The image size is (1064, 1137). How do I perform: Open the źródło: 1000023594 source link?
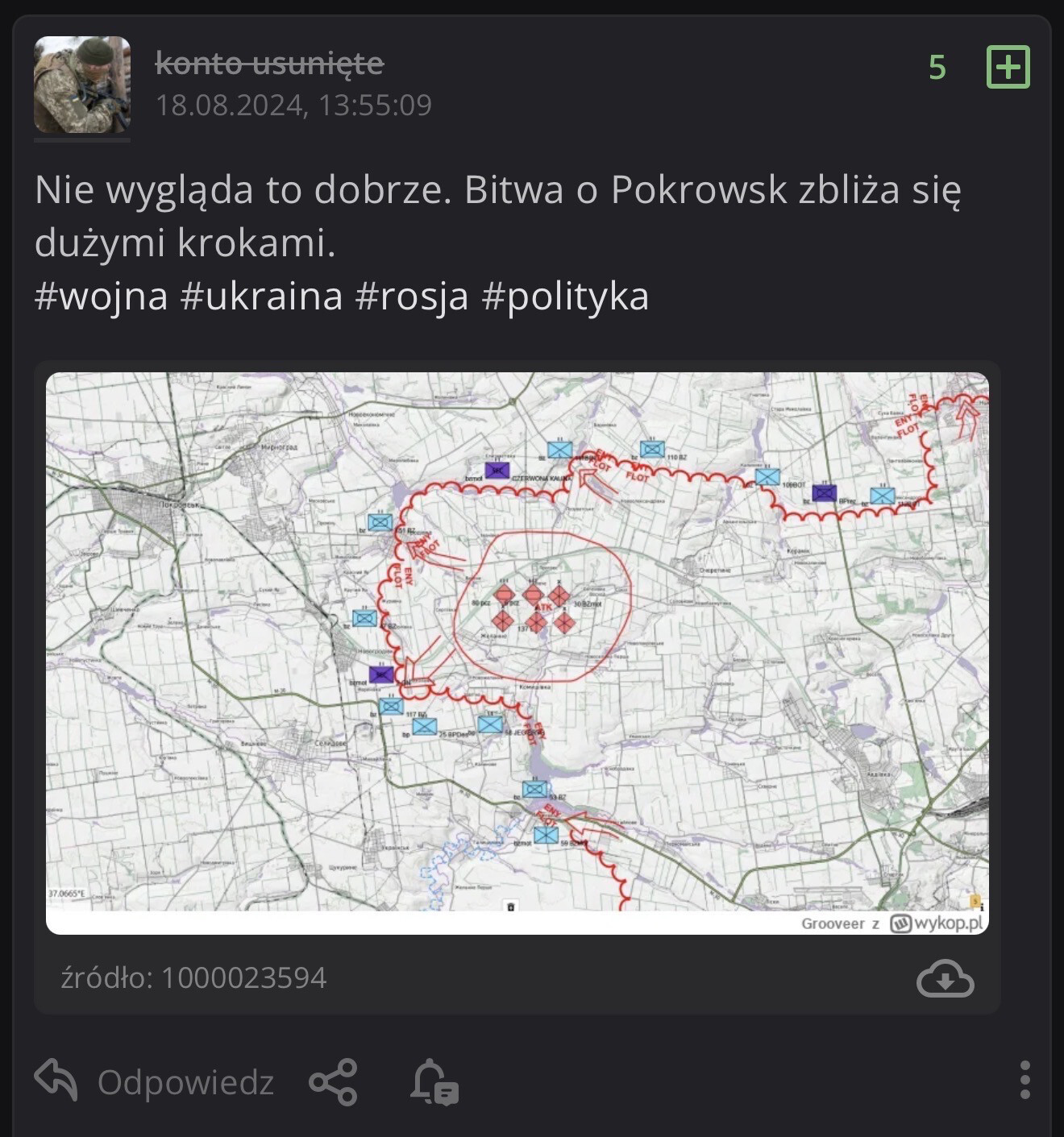(194, 977)
